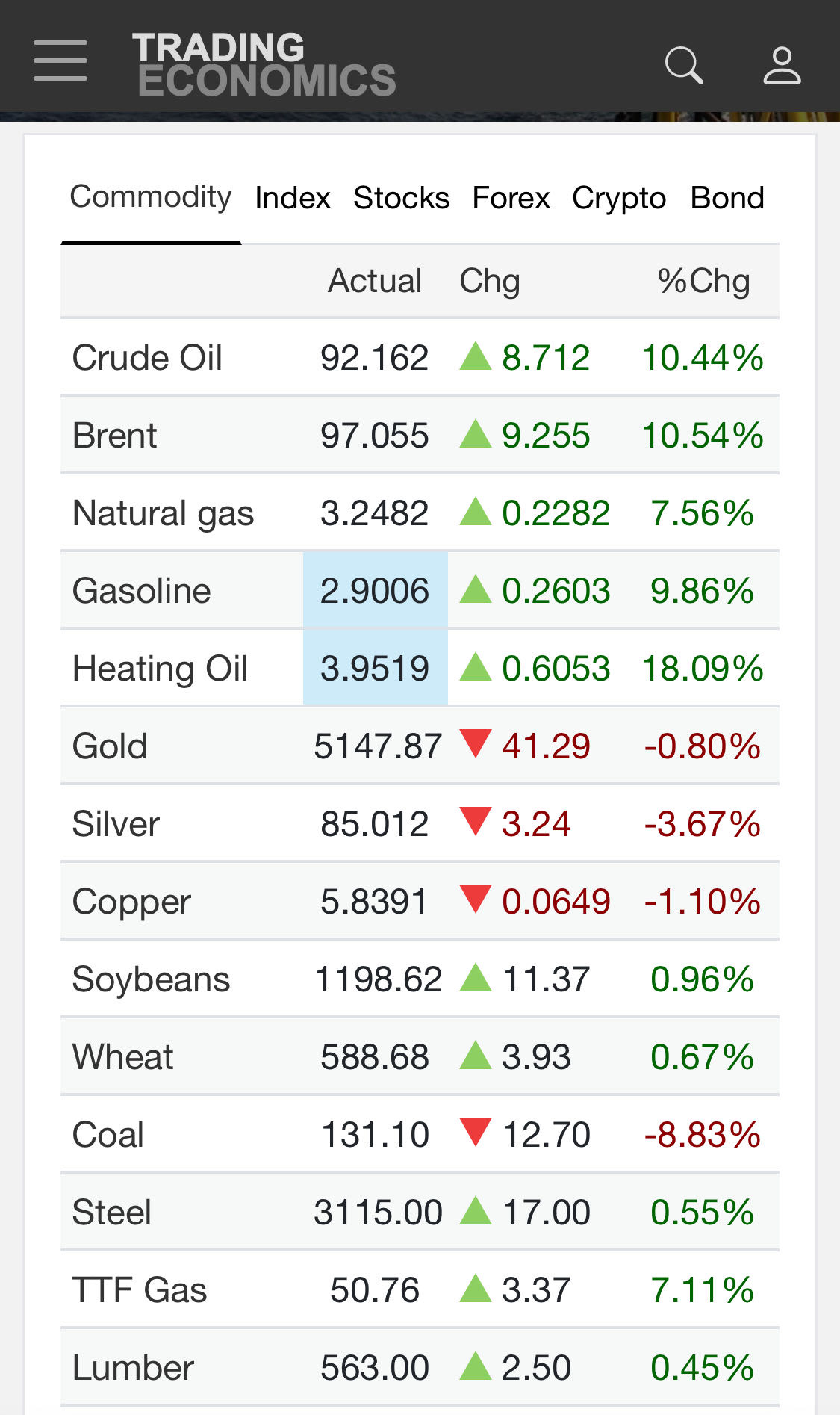Switch to the Stocks tab

tap(401, 199)
